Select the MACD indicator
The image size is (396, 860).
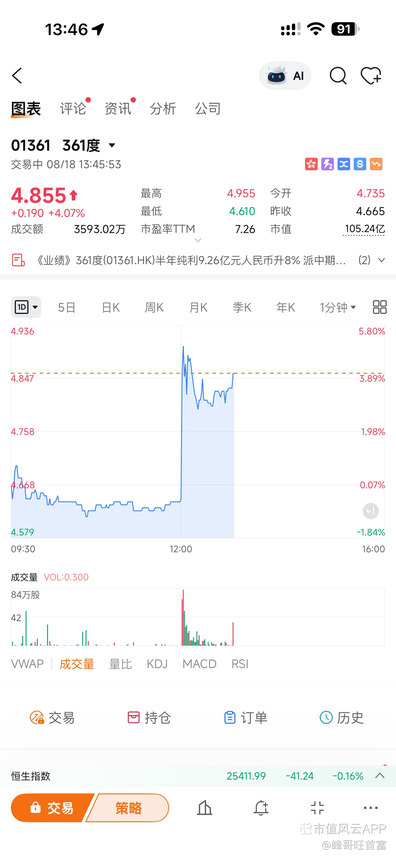coord(199,664)
